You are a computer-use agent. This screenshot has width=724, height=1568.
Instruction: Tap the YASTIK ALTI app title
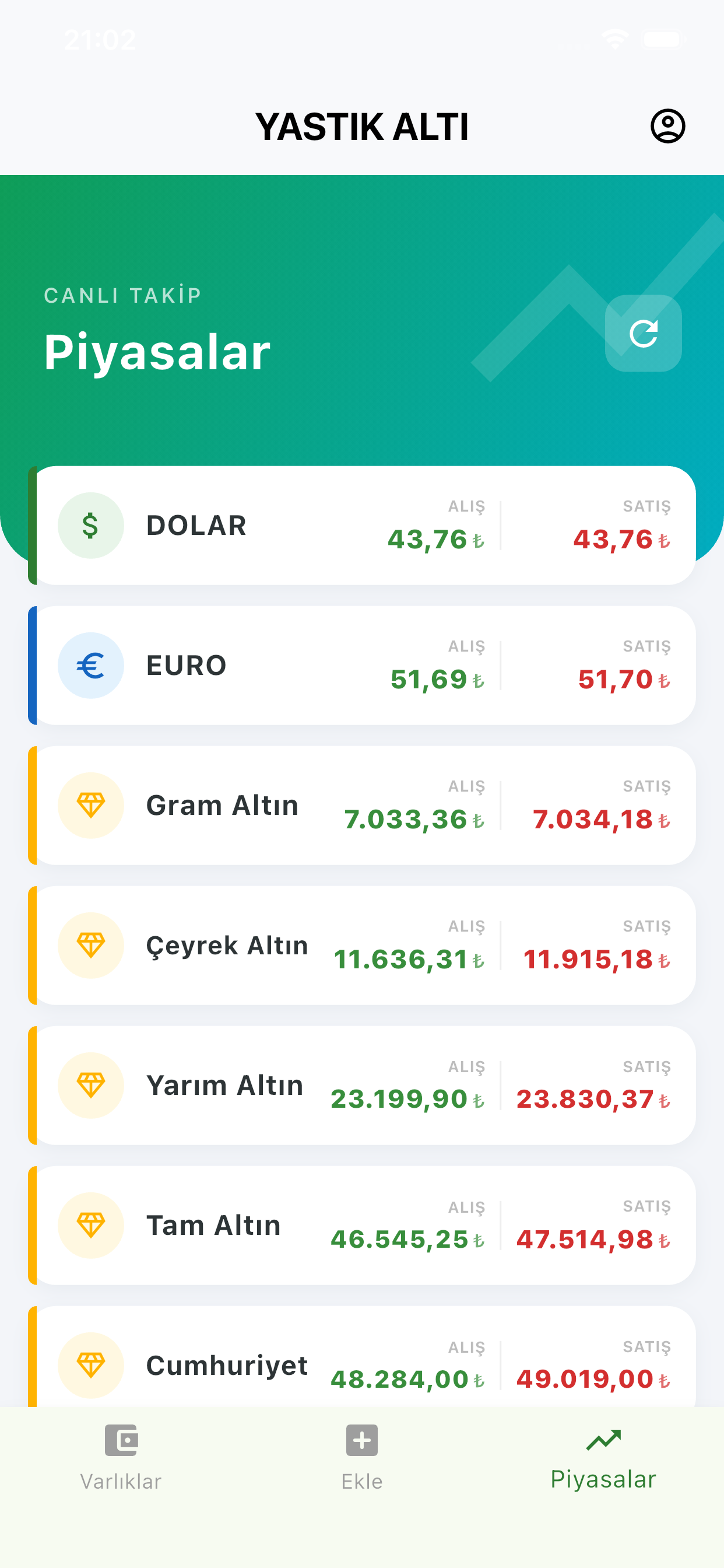(x=362, y=127)
